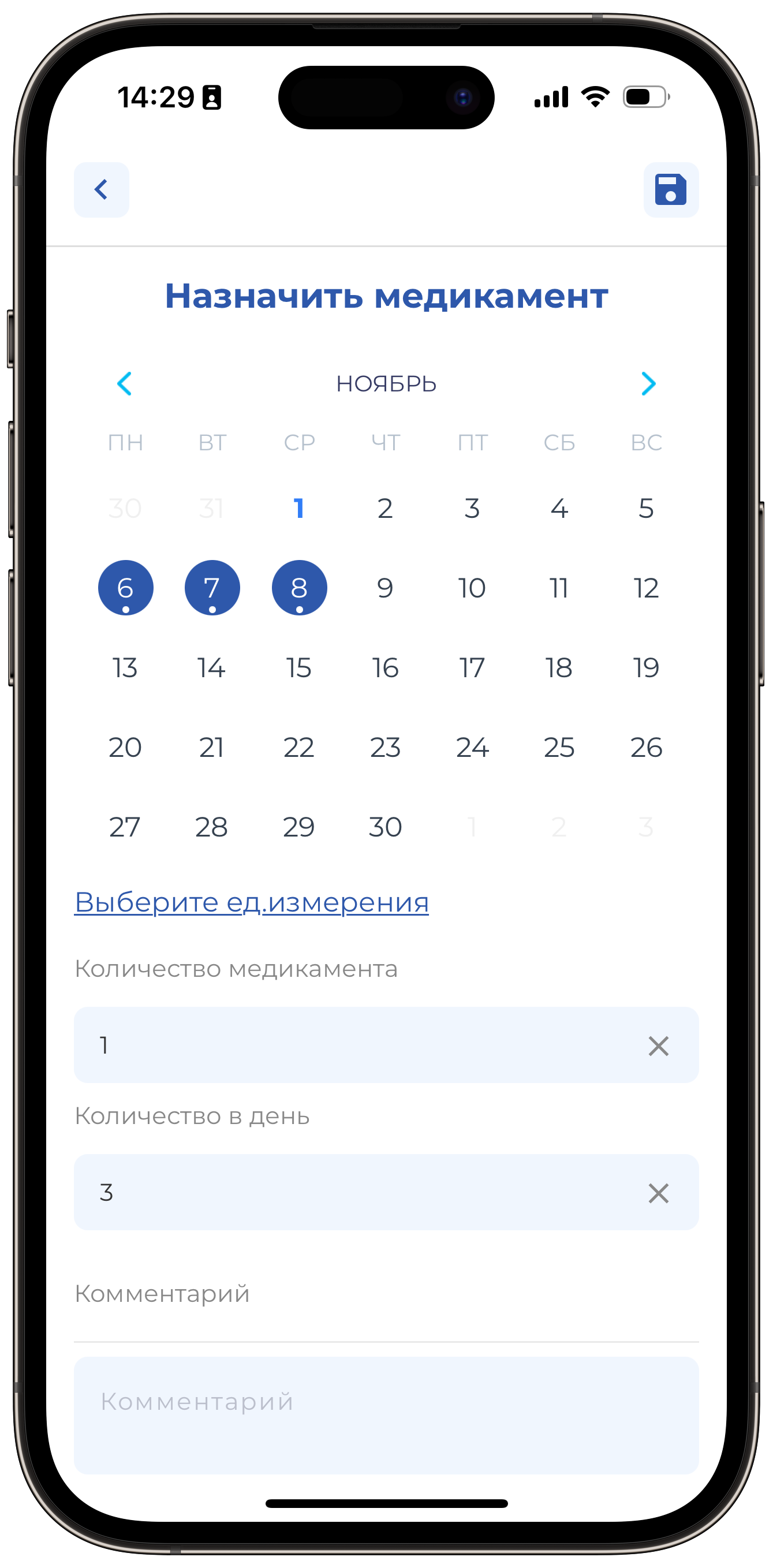
Task: Edit the Количество в день field
Action: (353, 1192)
